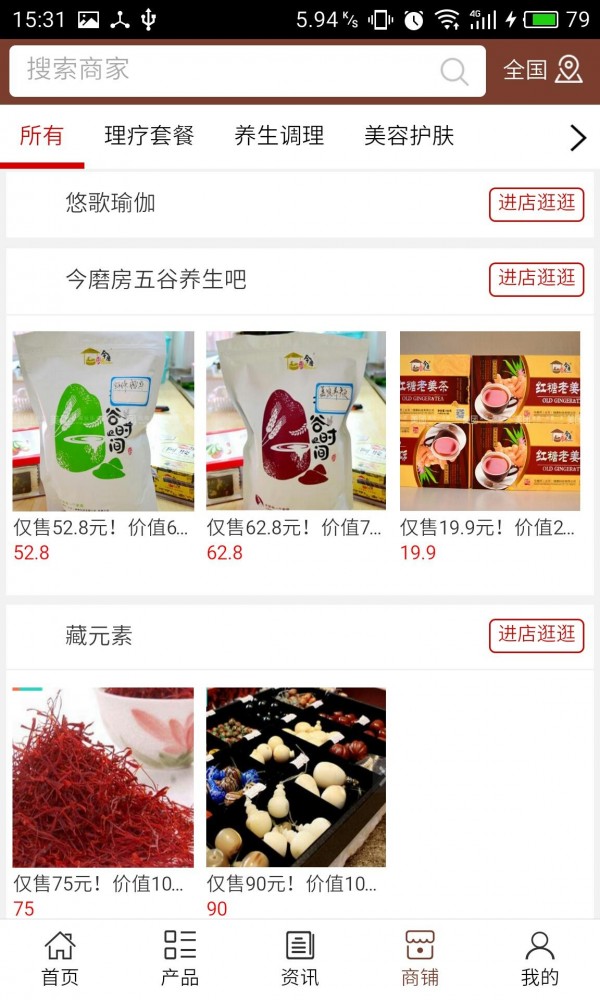Switch to the 美容护肤 tab
Viewport: 600px width, 1000px height.
coord(409,136)
